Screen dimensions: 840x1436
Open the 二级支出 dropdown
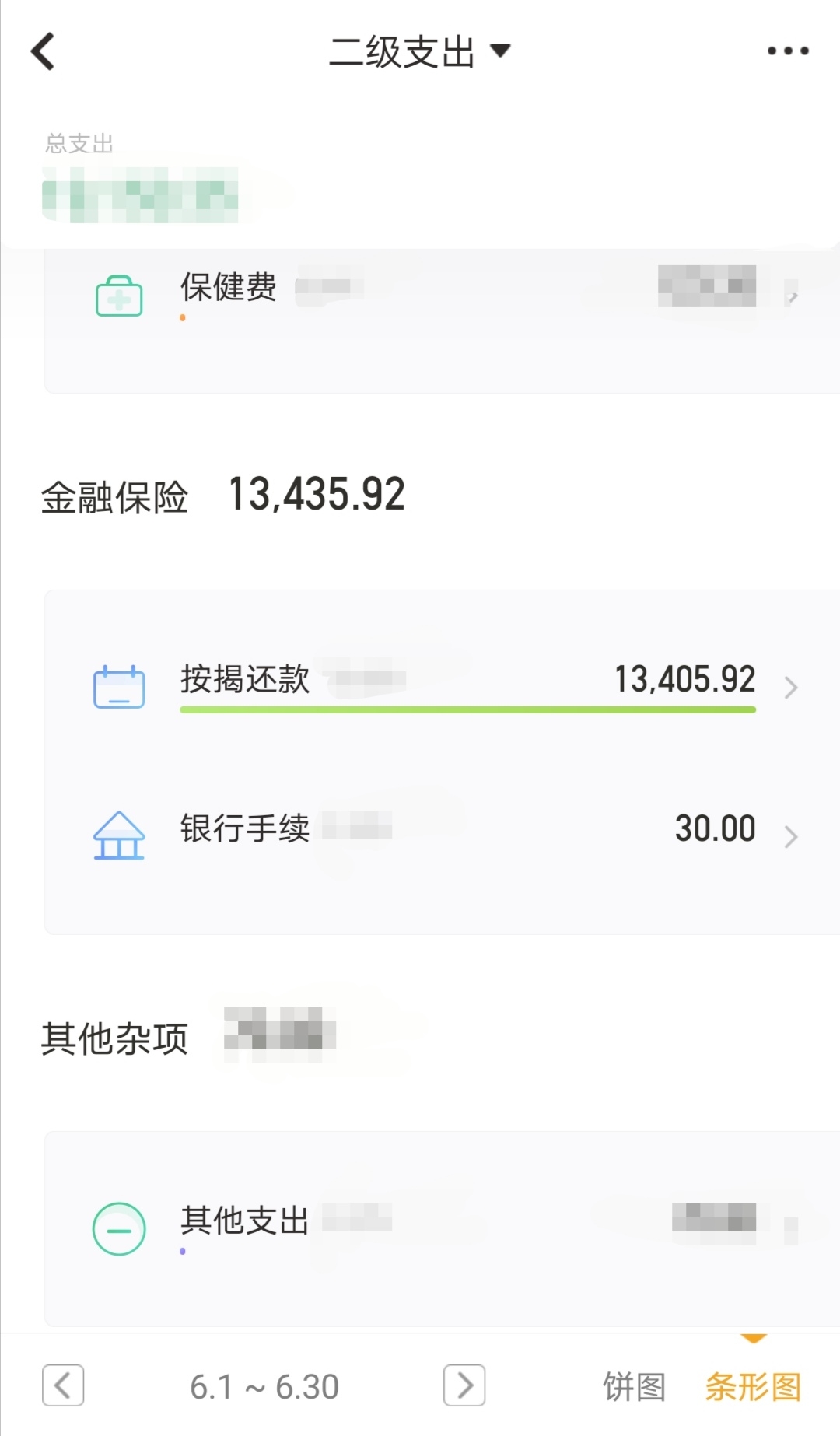click(420, 52)
